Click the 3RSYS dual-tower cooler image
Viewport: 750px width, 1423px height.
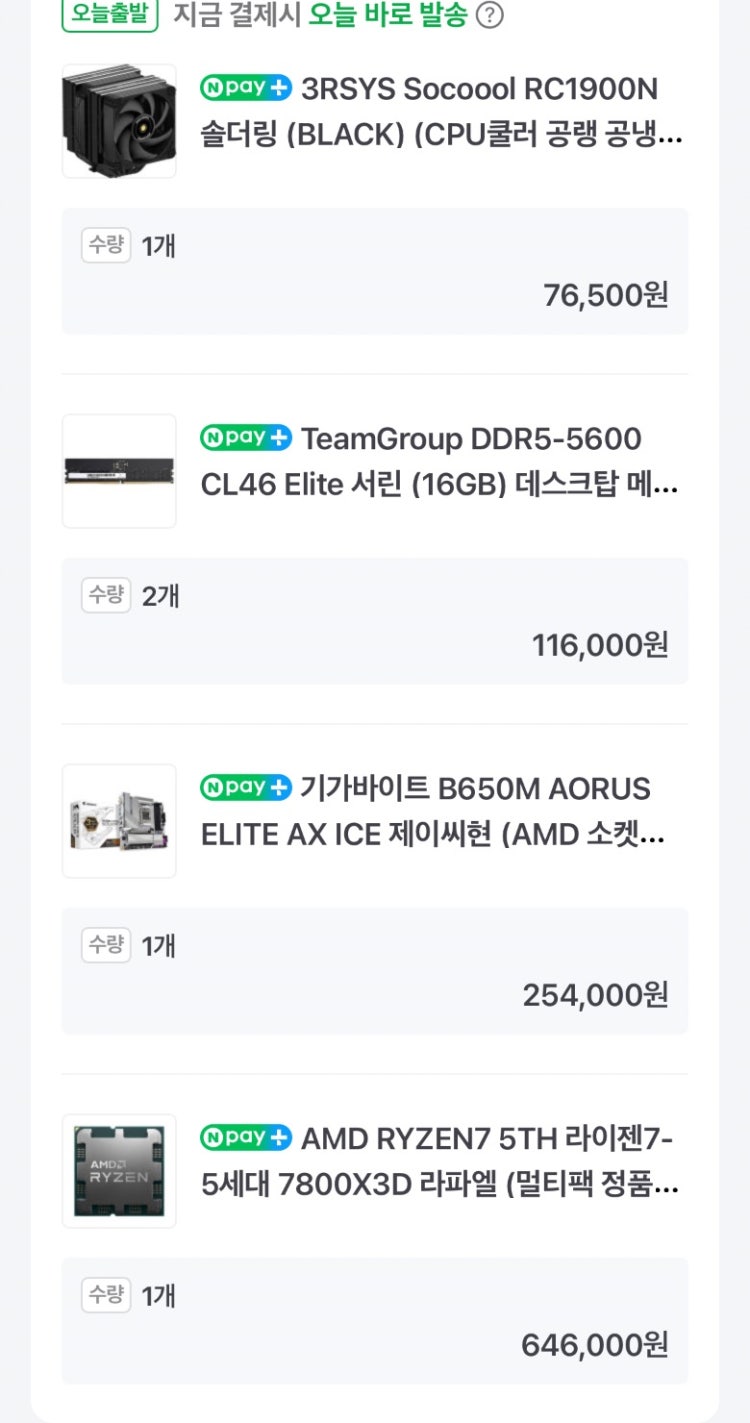click(x=118, y=120)
